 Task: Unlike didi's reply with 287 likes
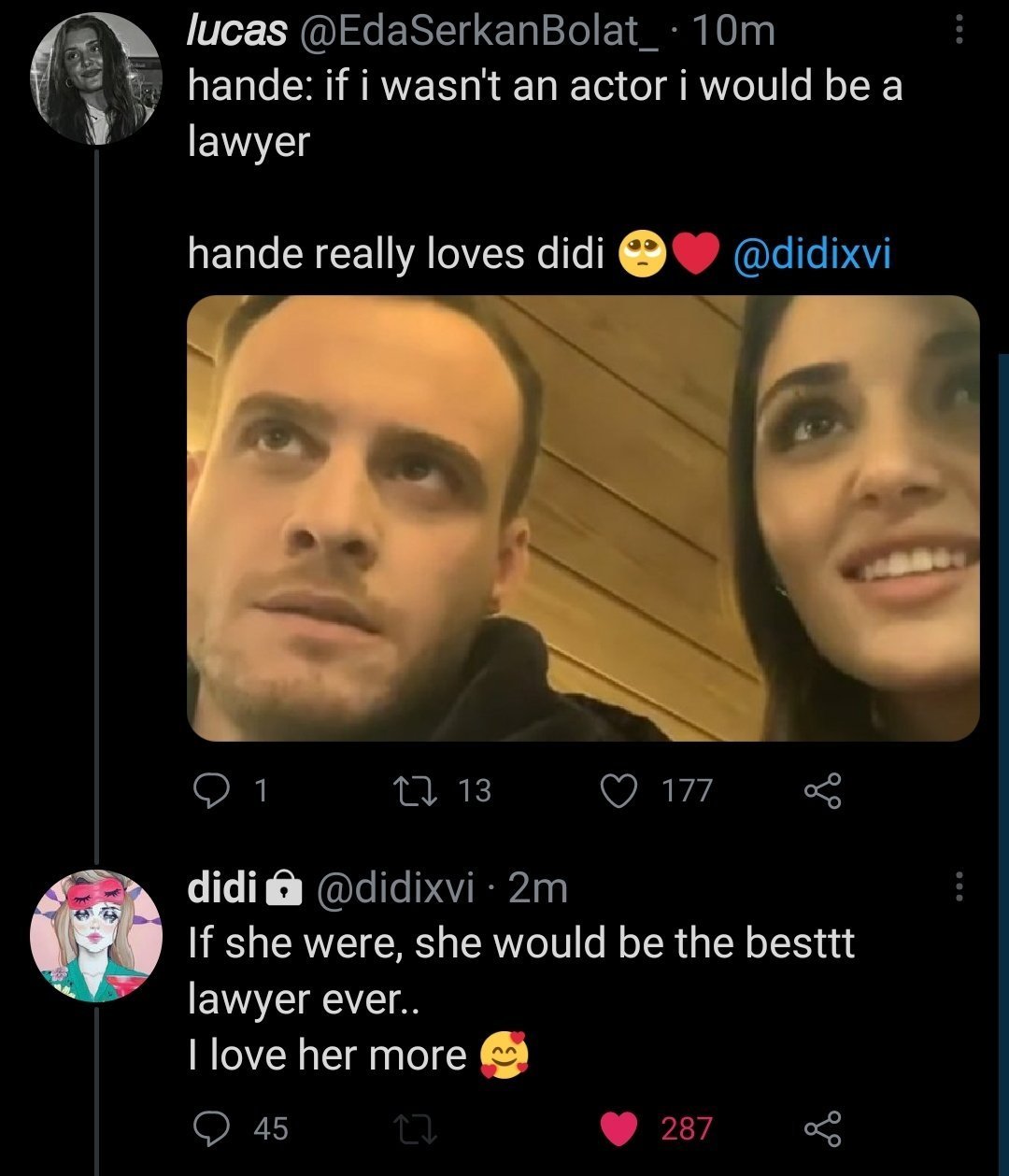click(617, 1128)
